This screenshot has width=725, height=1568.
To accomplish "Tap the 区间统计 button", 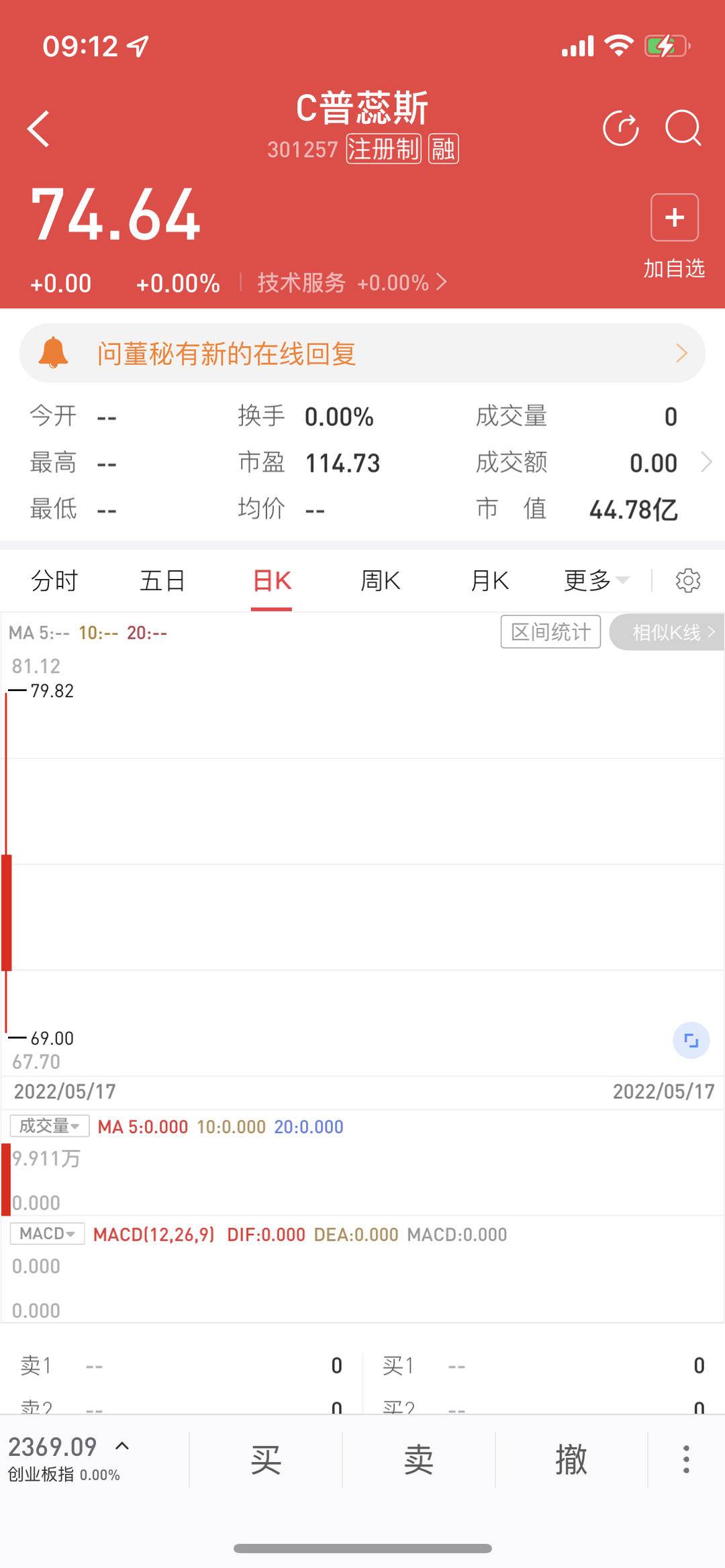I will pos(550,632).
